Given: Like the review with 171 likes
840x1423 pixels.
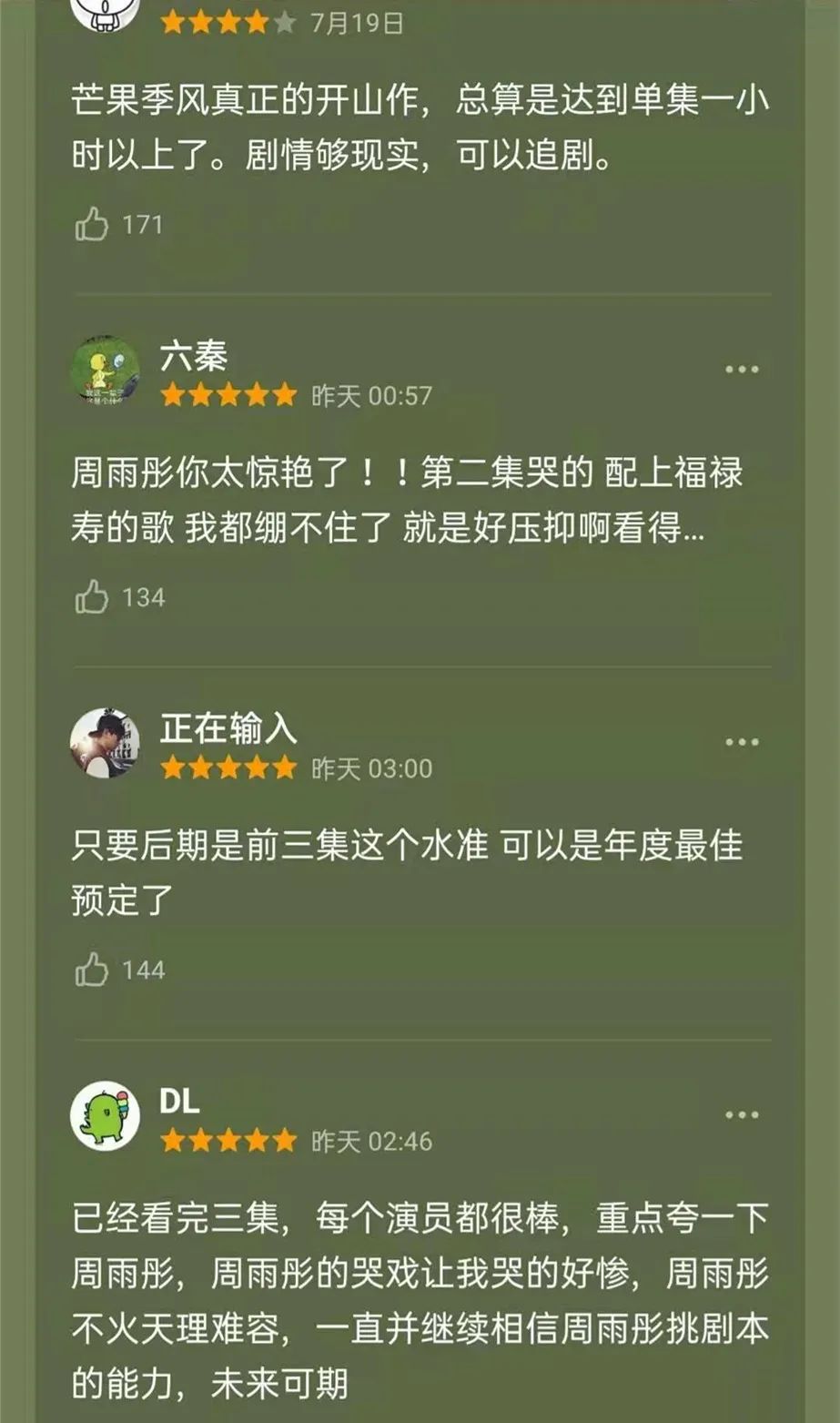Looking at the screenshot, I should [x=92, y=224].
